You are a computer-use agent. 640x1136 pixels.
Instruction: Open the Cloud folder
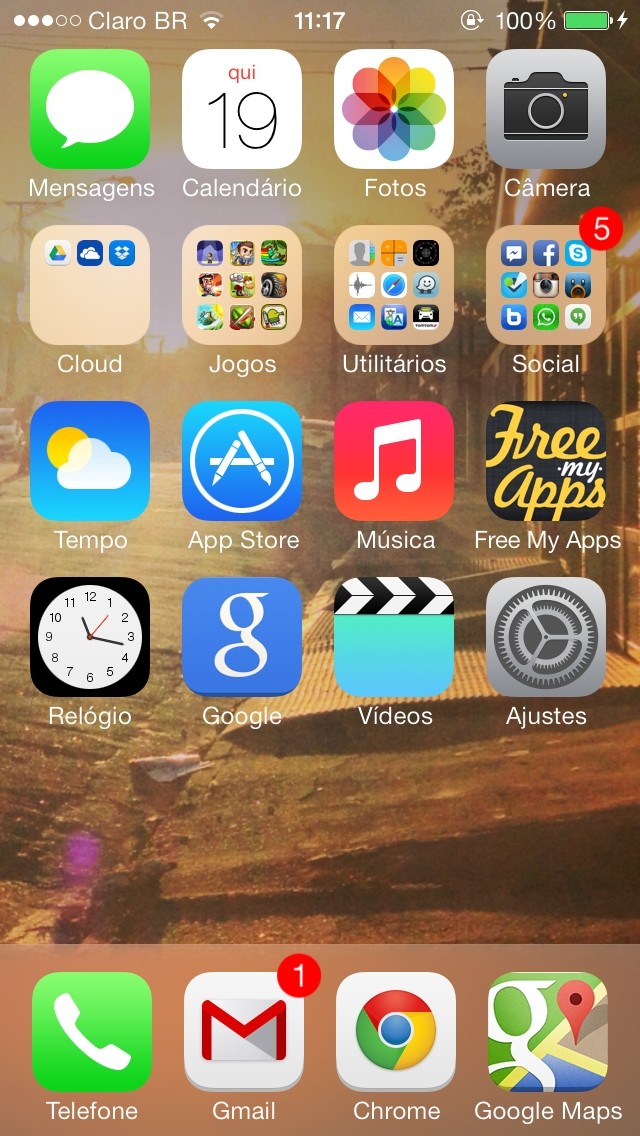(x=90, y=285)
